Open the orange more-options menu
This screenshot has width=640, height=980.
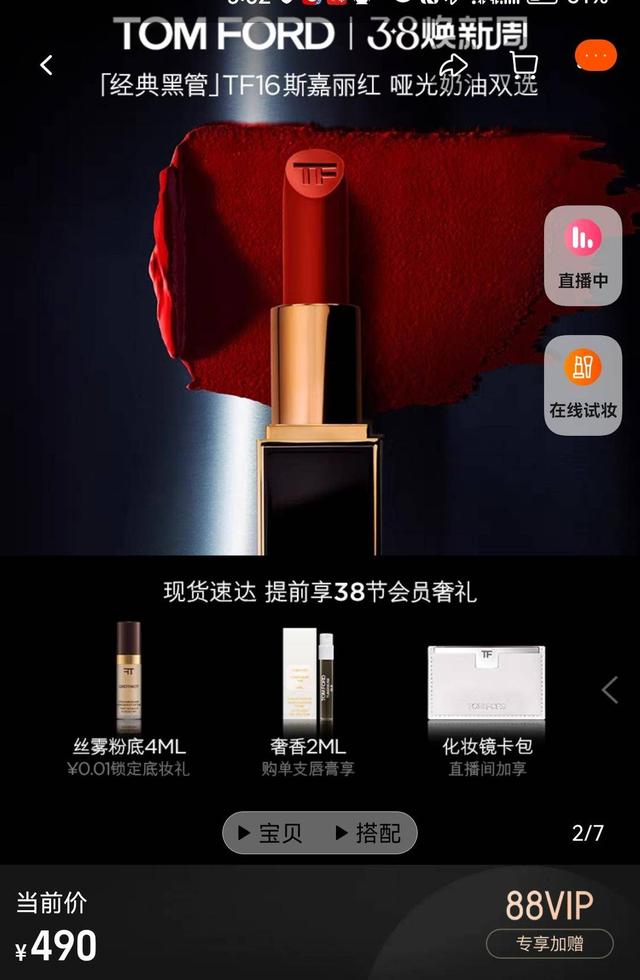(x=596, y=57)
